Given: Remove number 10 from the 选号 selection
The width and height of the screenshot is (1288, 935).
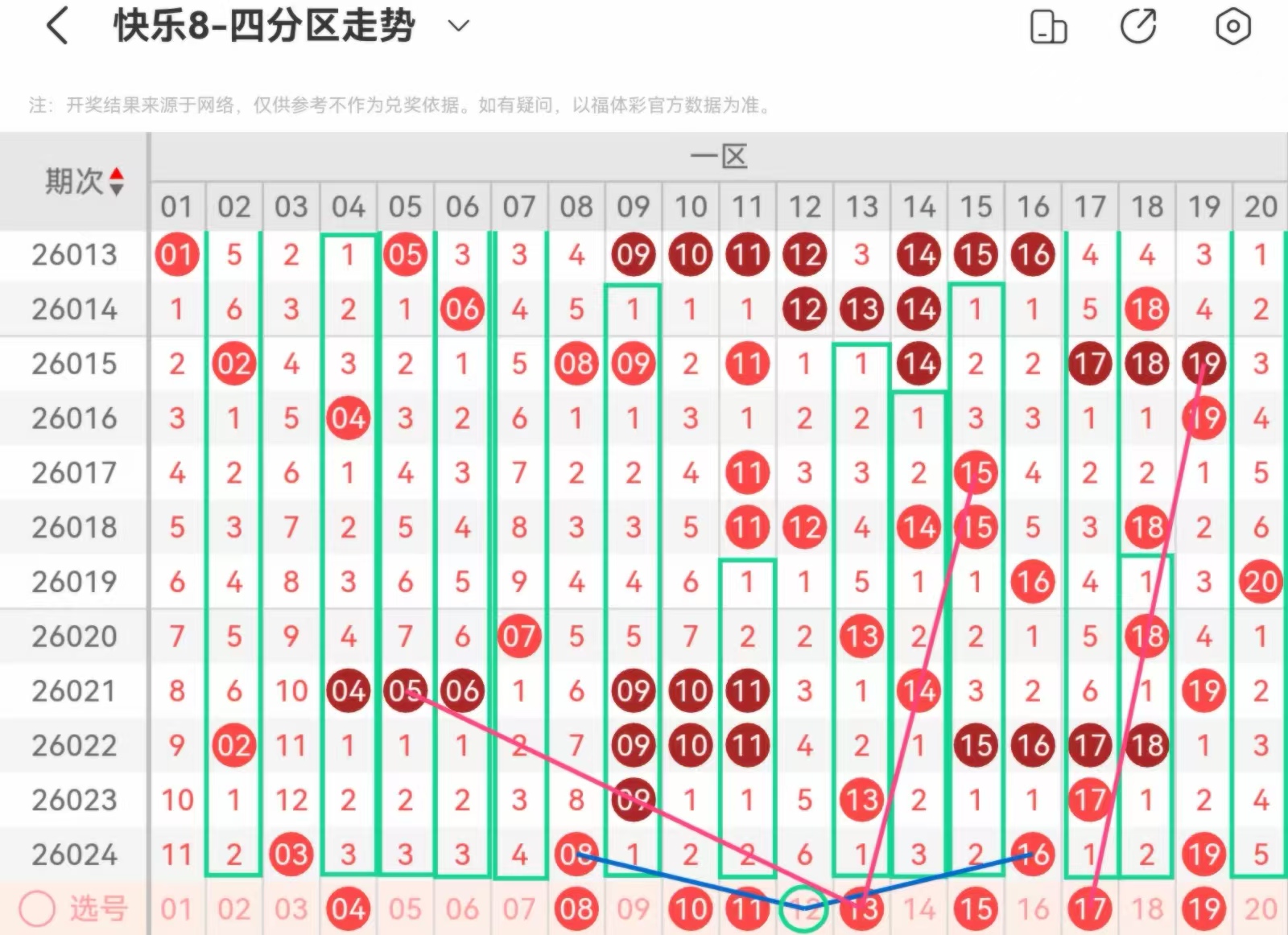Looking at the screenshot, I should (x=691, y=909).
